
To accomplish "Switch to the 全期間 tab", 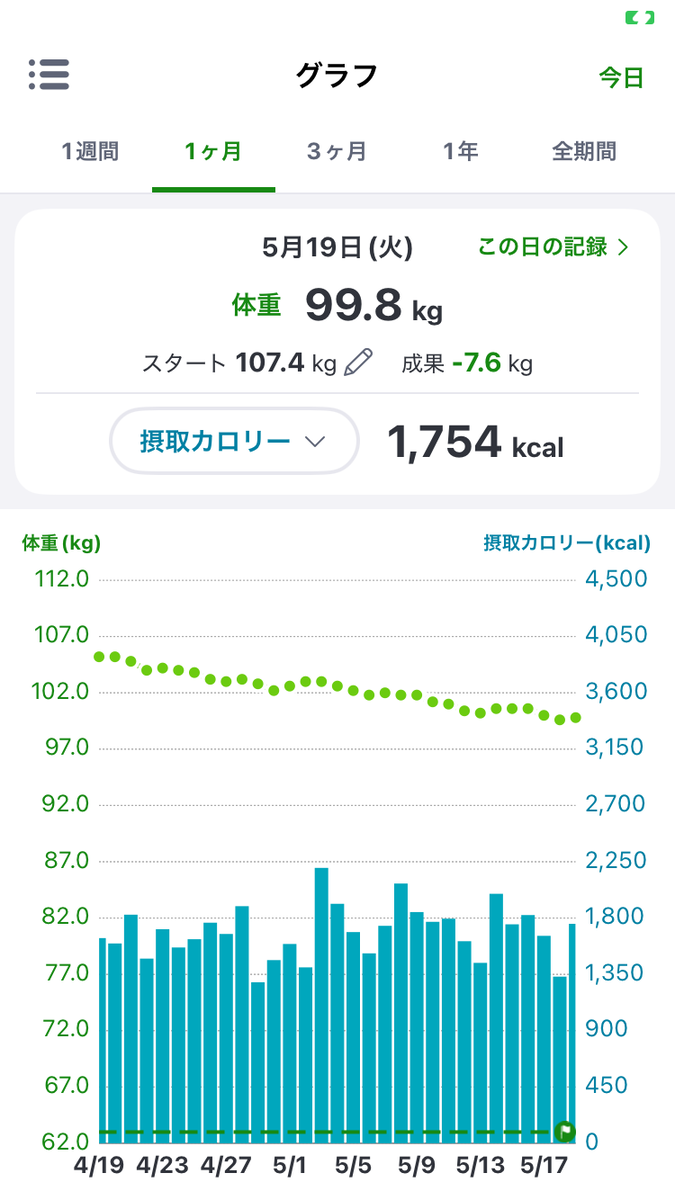I will [584, 152].
